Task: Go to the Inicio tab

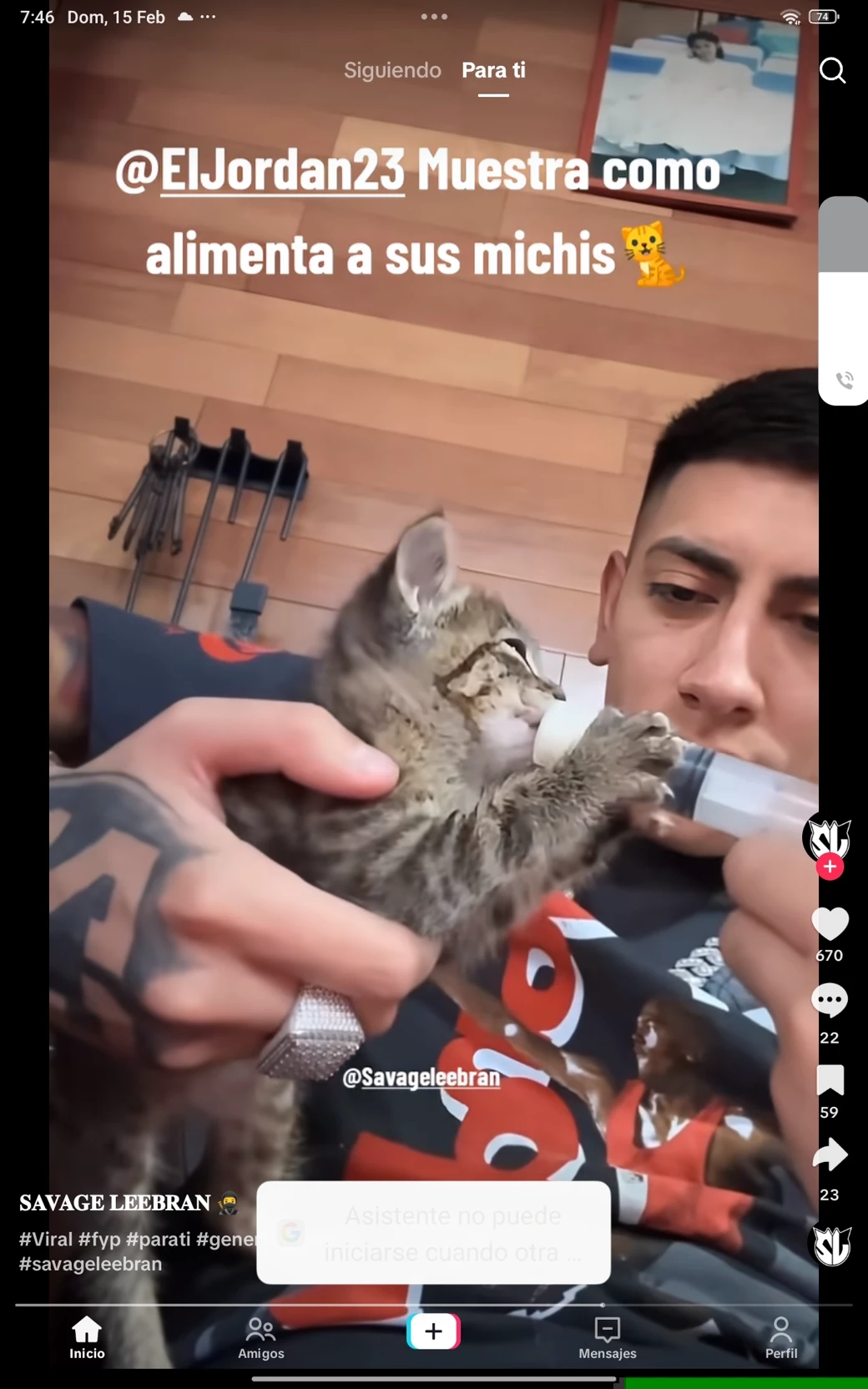Action: [87, 1337]
